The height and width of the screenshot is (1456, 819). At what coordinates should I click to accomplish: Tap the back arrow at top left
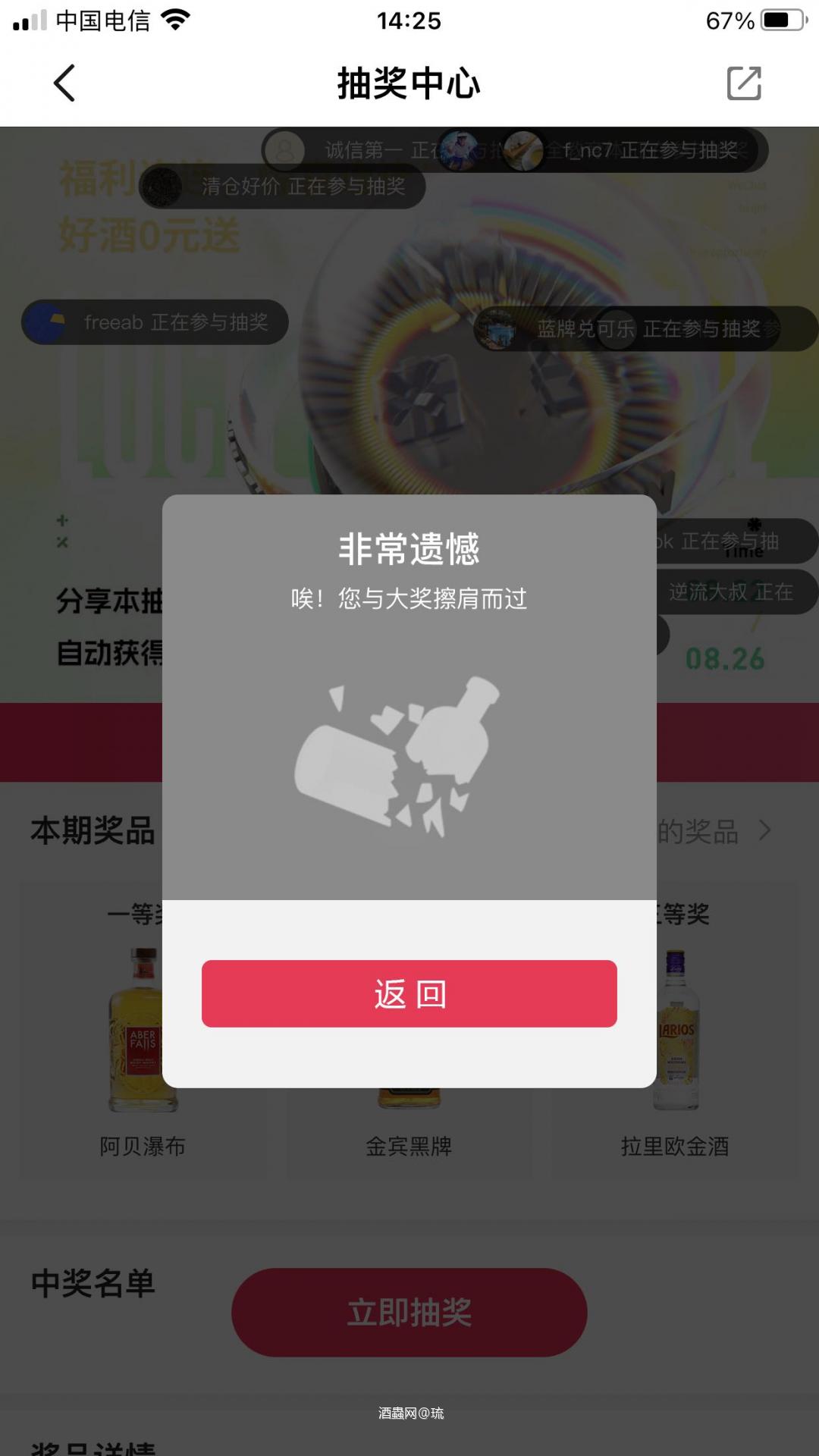(x=64, y=84)
